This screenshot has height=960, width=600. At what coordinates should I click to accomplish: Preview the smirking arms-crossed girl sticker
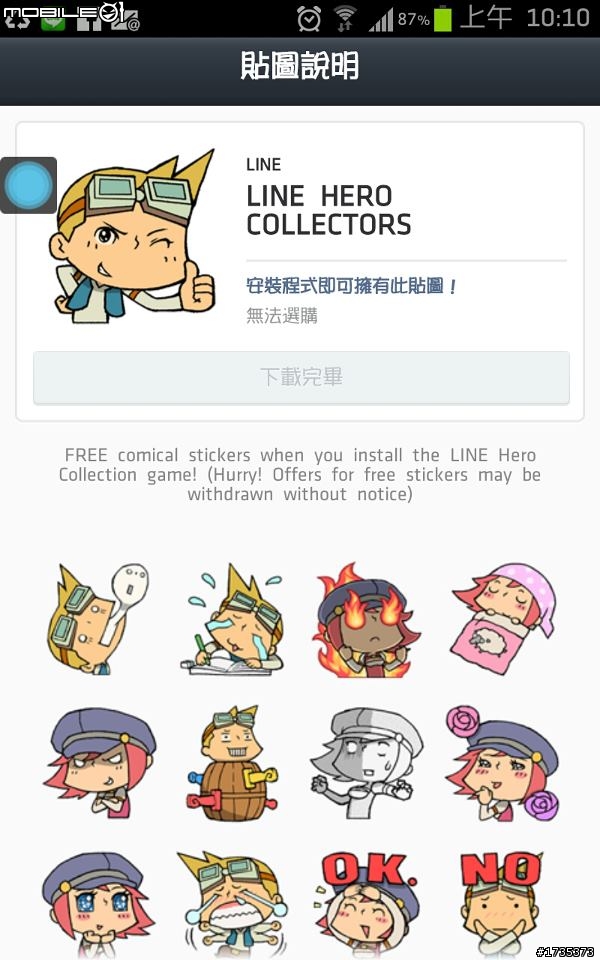pos(98,764)
